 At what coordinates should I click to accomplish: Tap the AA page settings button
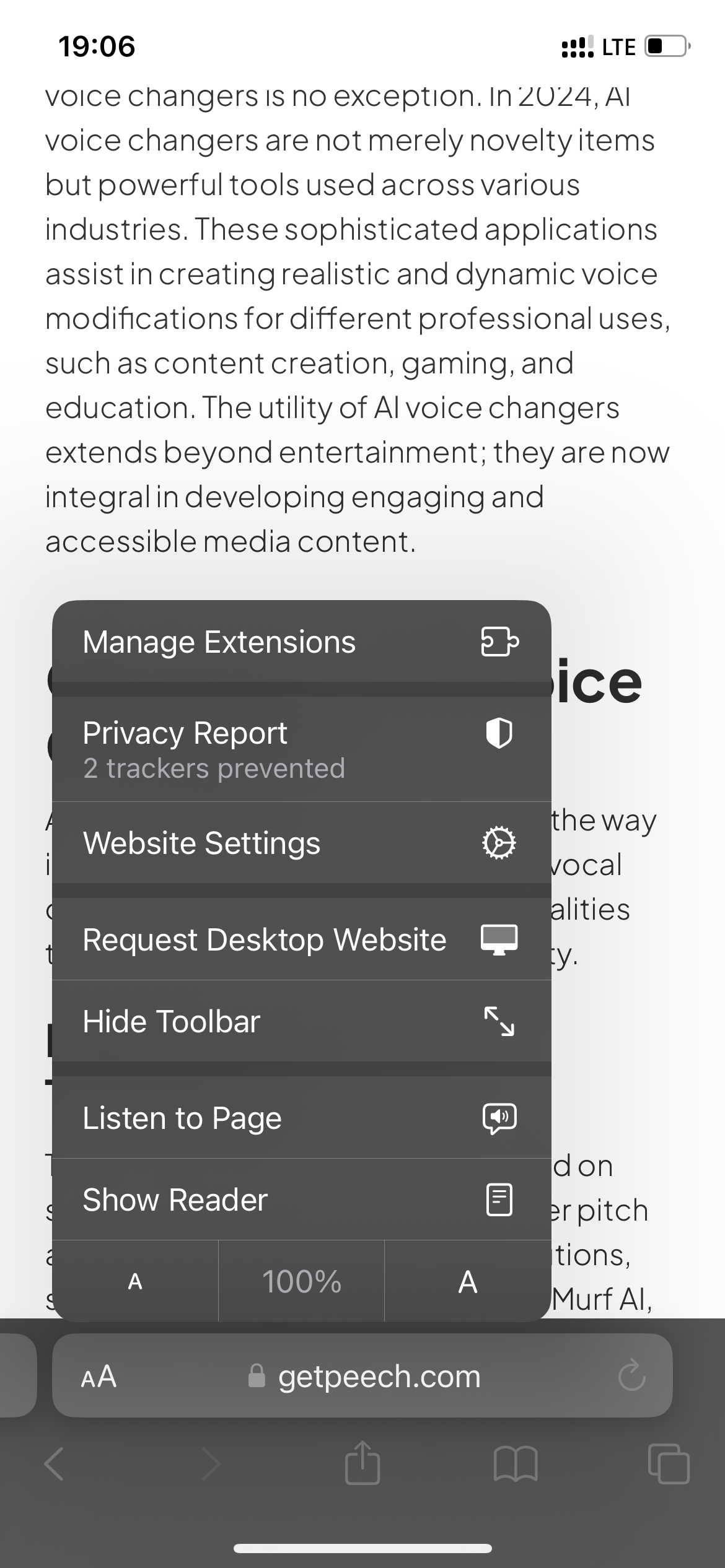click(99, 1377)
